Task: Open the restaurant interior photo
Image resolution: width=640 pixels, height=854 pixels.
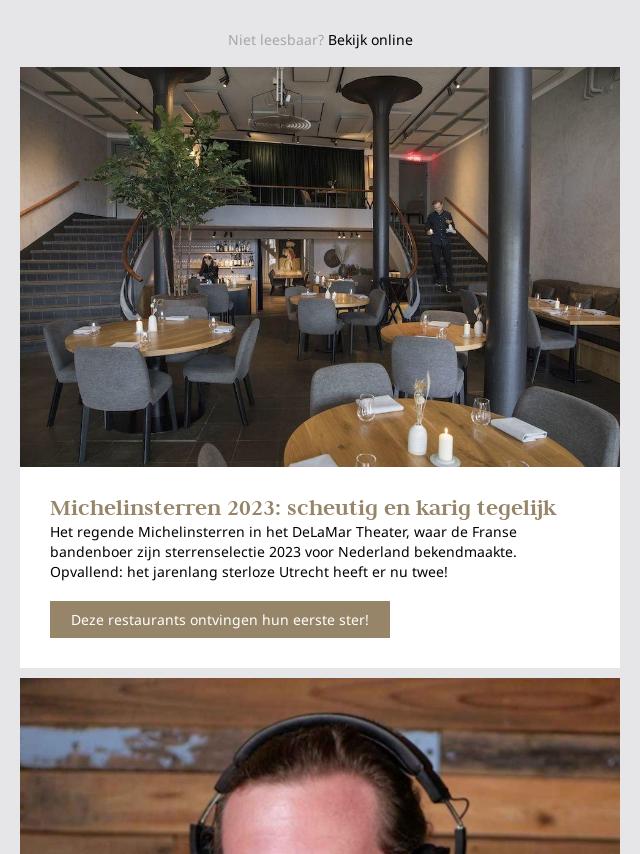Action: [x=320, y=267]
